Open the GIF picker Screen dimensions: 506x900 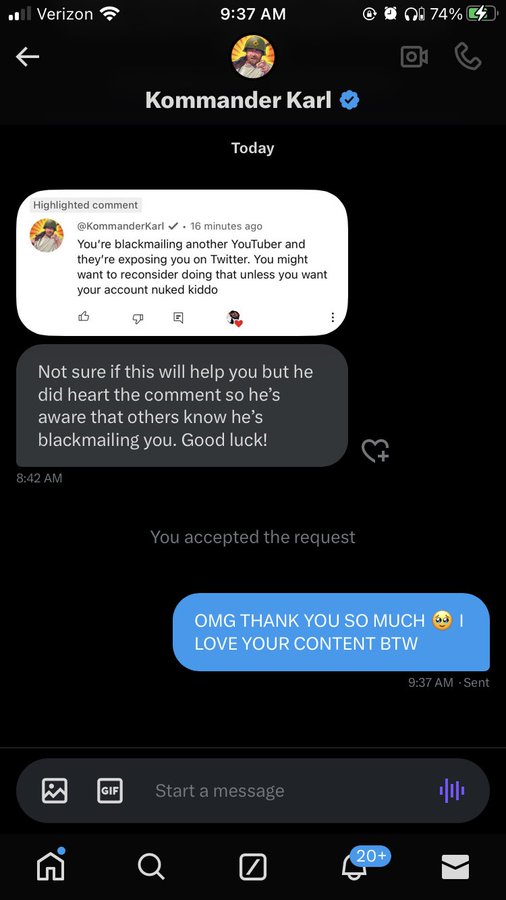(x=109, y=790)
